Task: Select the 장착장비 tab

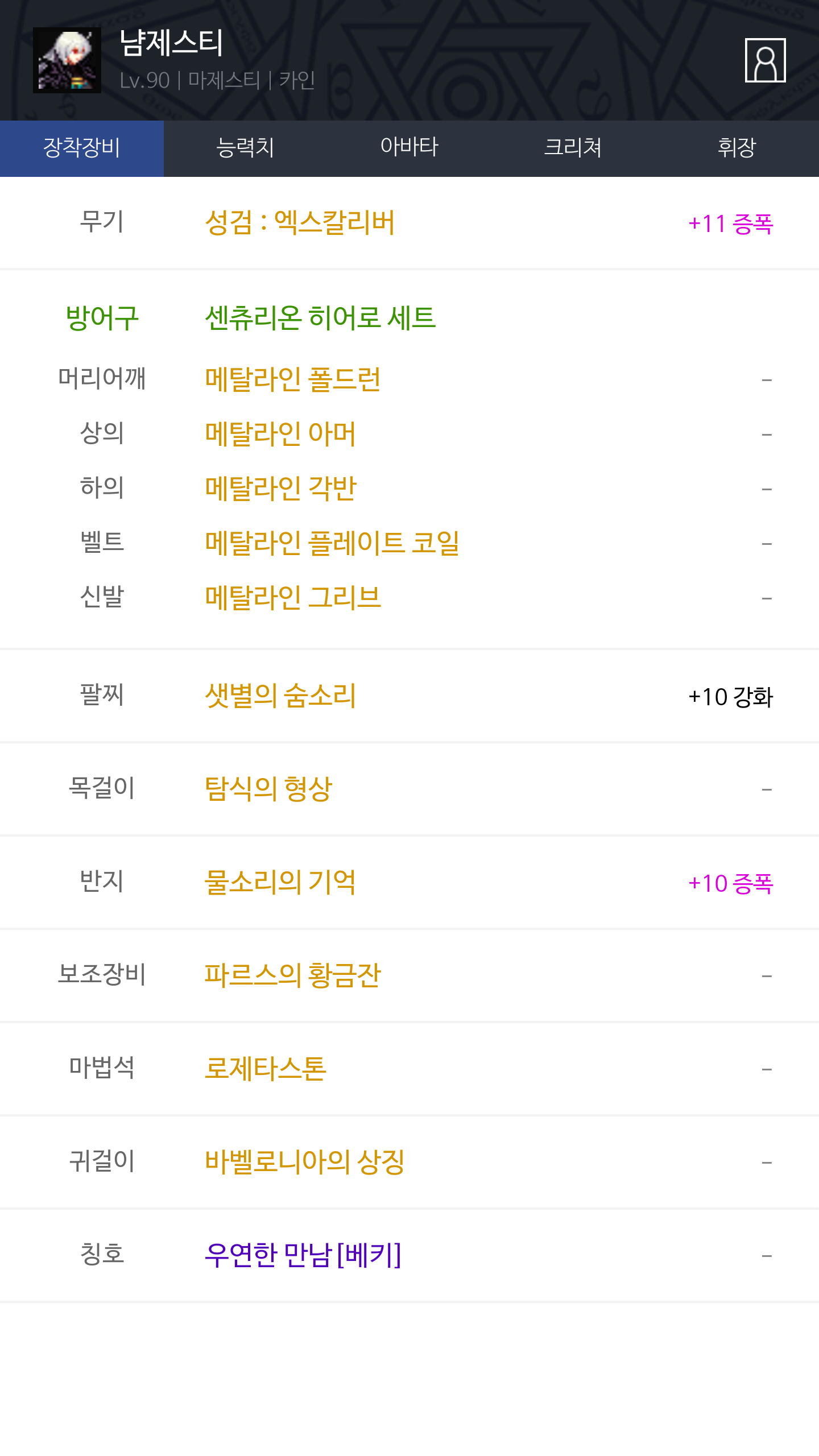Action: coord(82,148)
